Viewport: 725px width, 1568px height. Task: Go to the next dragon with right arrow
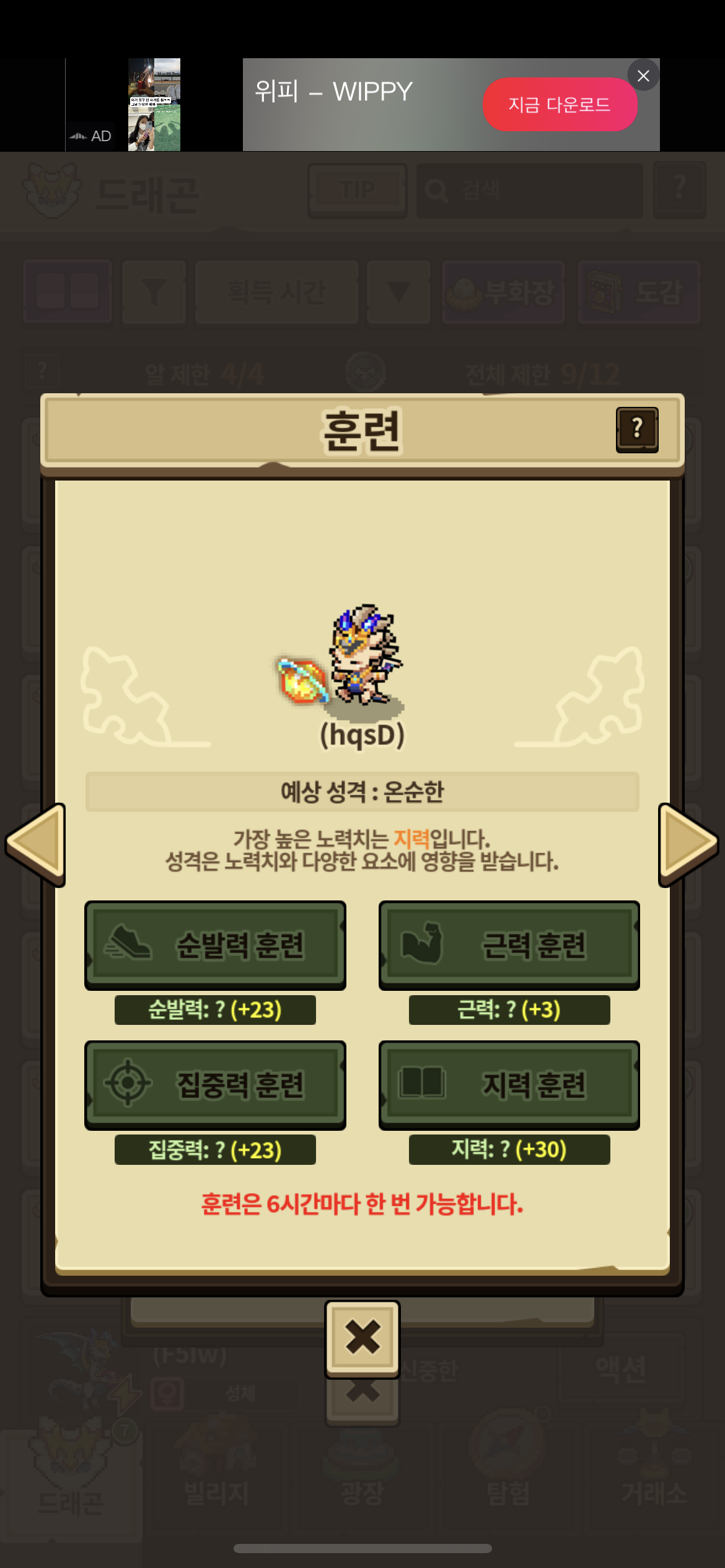pos(688,845)
